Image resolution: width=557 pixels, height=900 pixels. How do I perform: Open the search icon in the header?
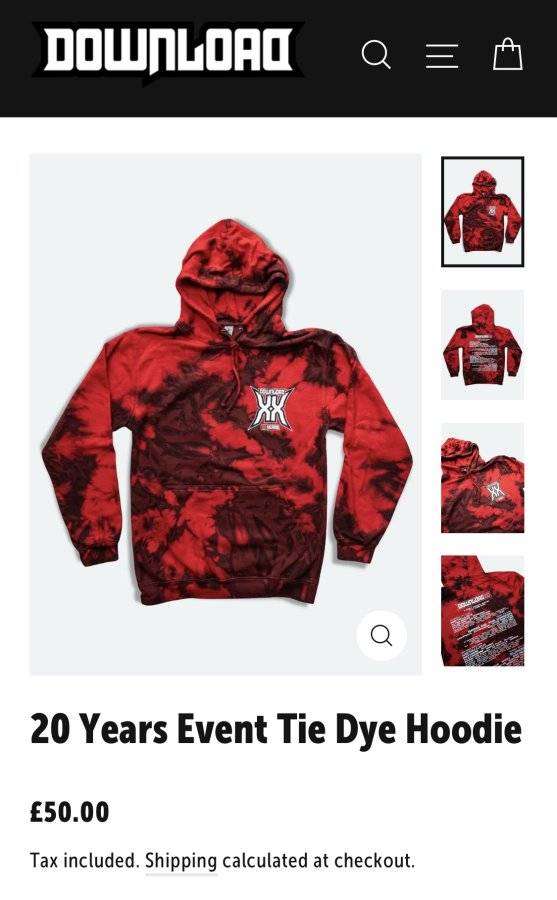[376, 55]
